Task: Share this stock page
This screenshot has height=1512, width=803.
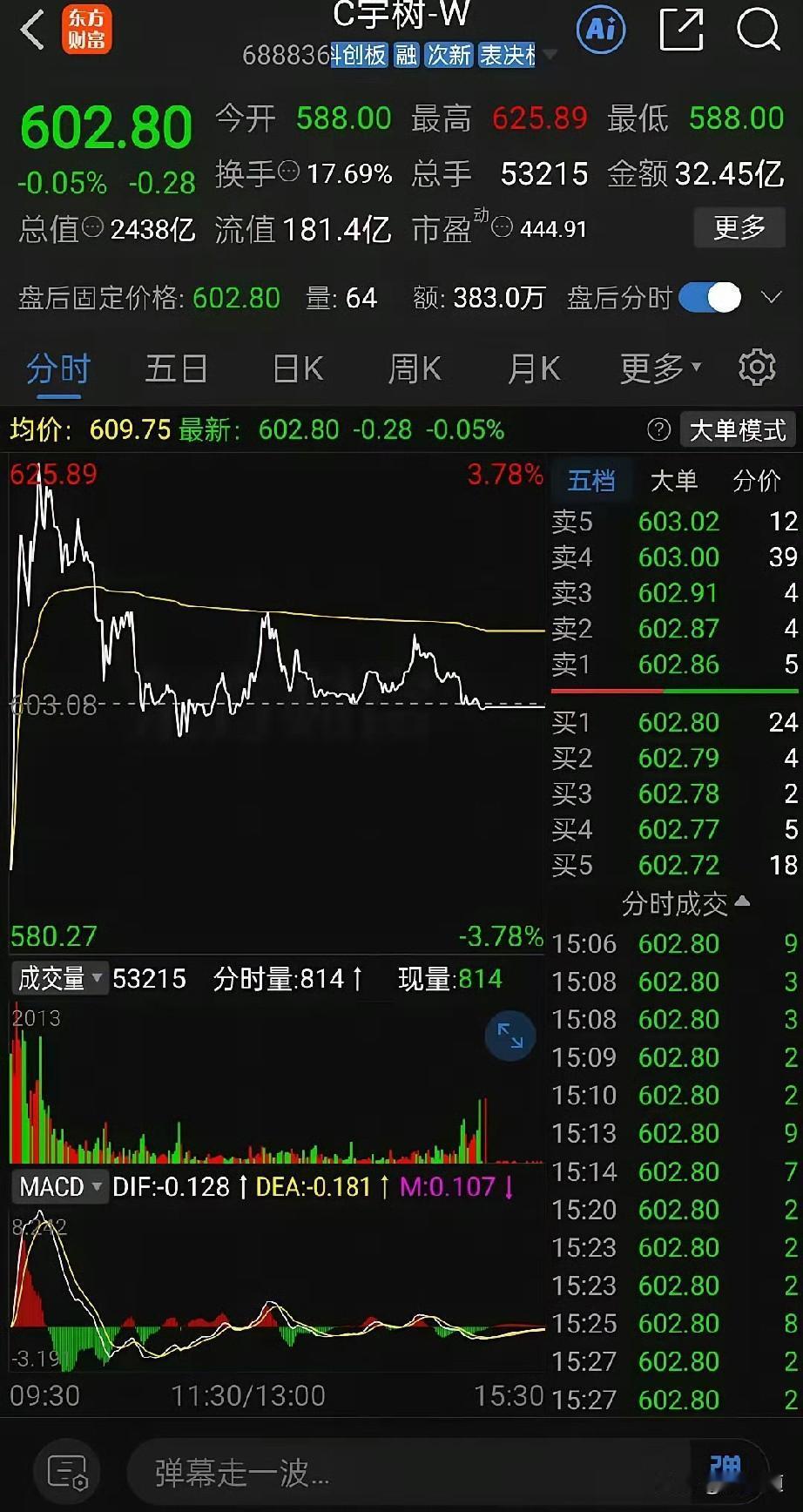Action: click(x=681, y=30)
